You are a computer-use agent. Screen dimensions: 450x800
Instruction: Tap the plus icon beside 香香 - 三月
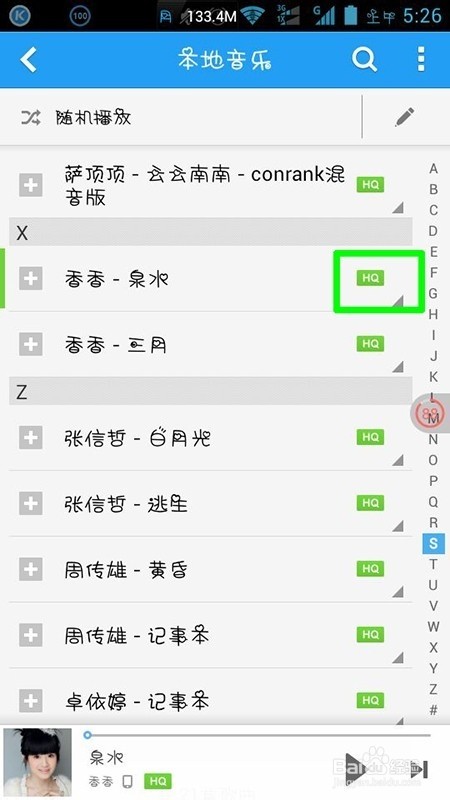(31, 344)
